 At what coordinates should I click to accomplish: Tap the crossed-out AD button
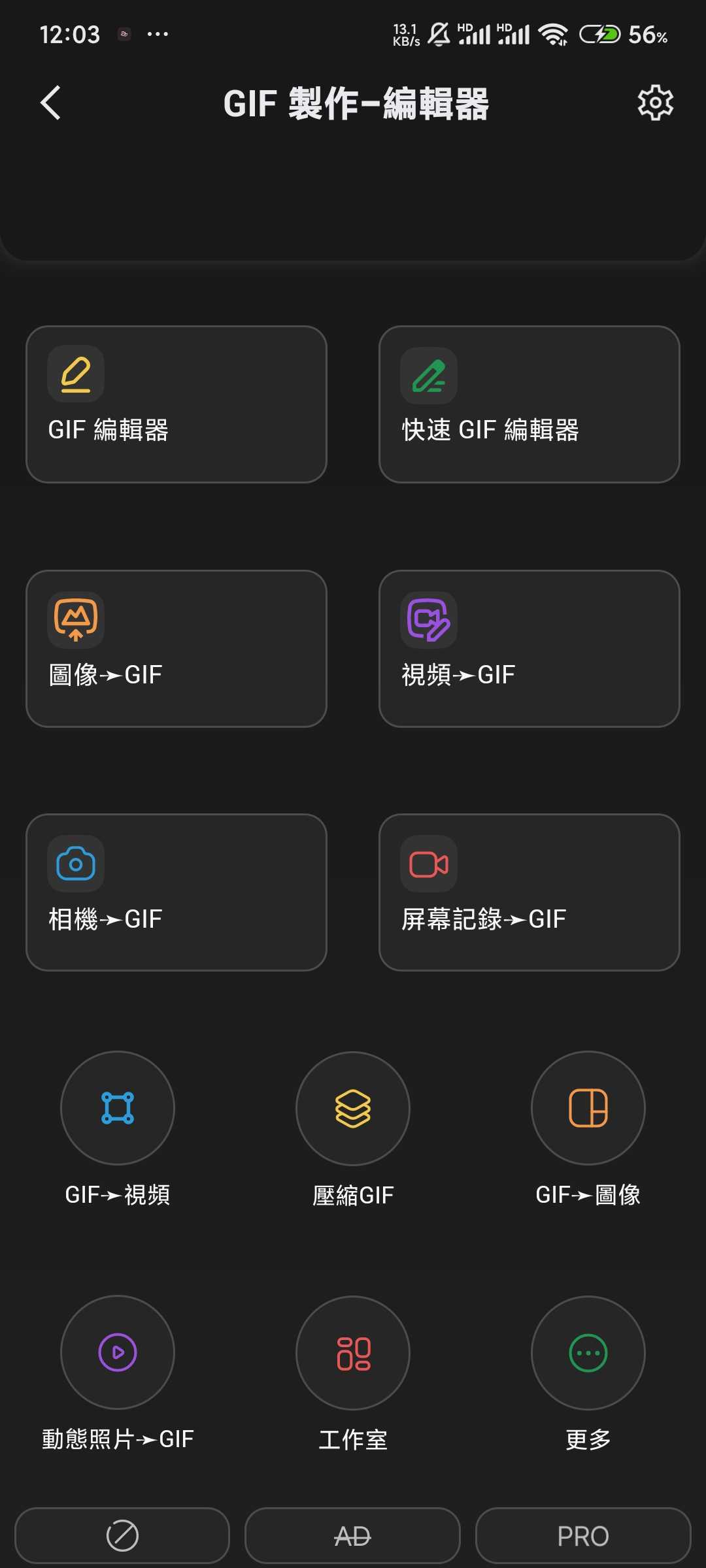(353, 1536)
